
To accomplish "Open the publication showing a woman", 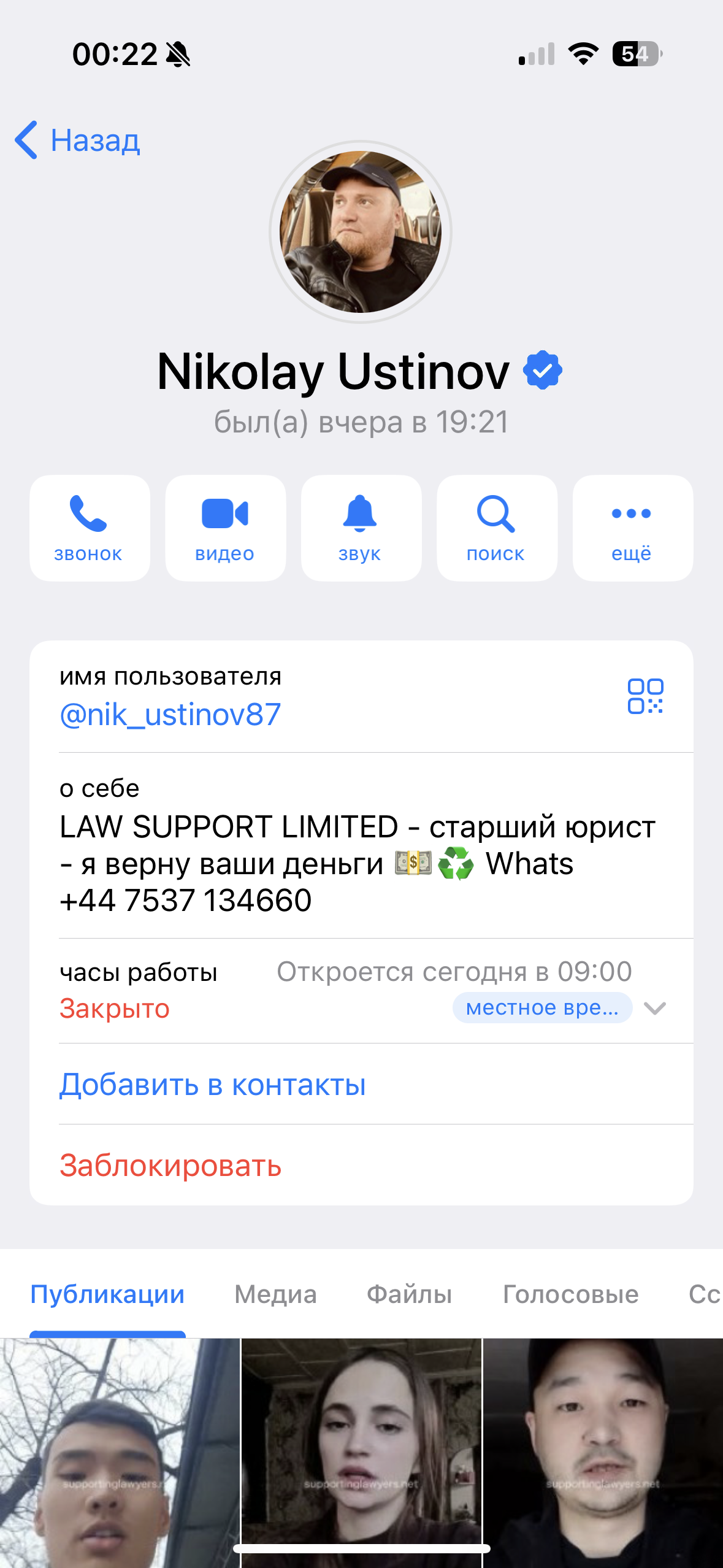I will (361, 1448).
